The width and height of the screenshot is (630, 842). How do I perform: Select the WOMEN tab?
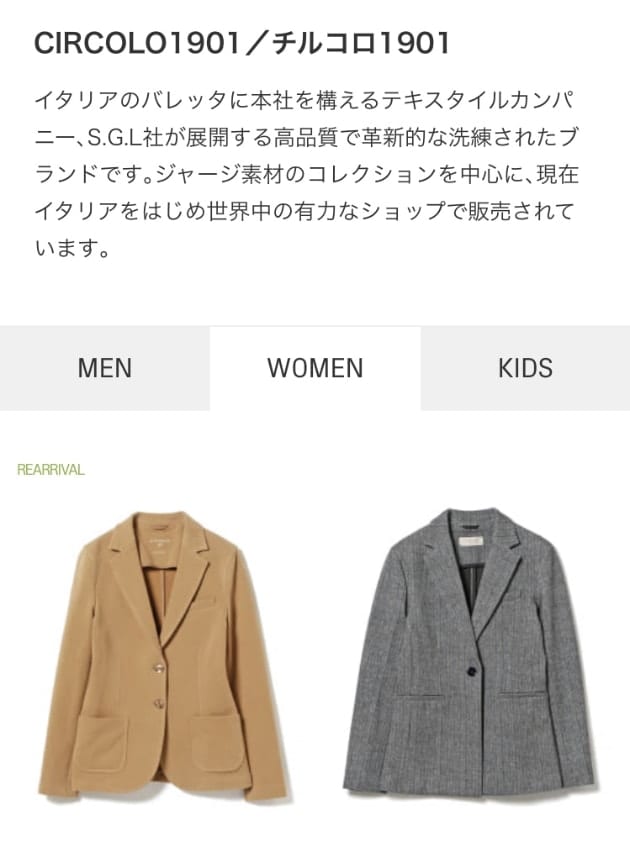[x=315, y=368]
